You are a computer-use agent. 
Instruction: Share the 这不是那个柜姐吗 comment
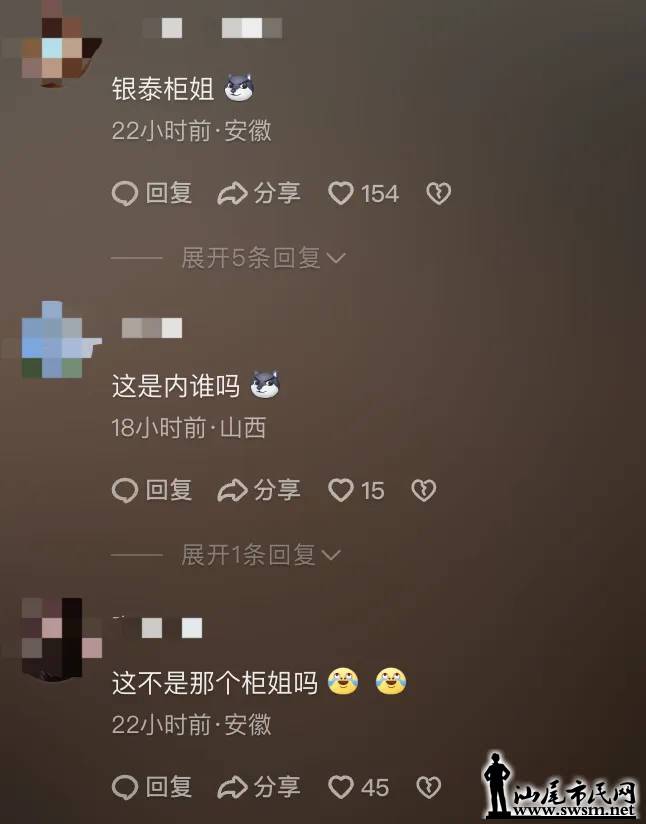pos(259,787)
